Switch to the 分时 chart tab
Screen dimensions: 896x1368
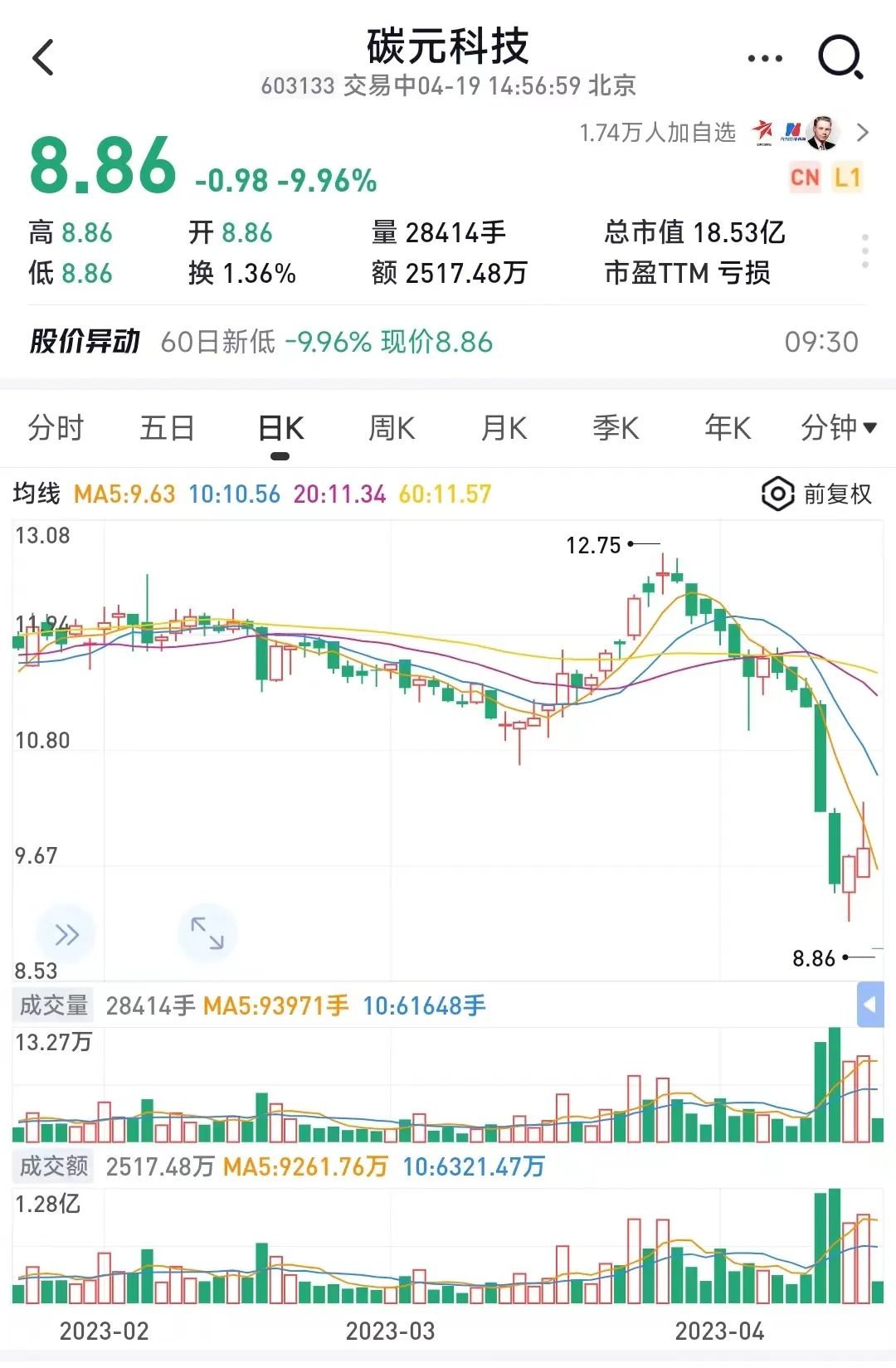56,428
